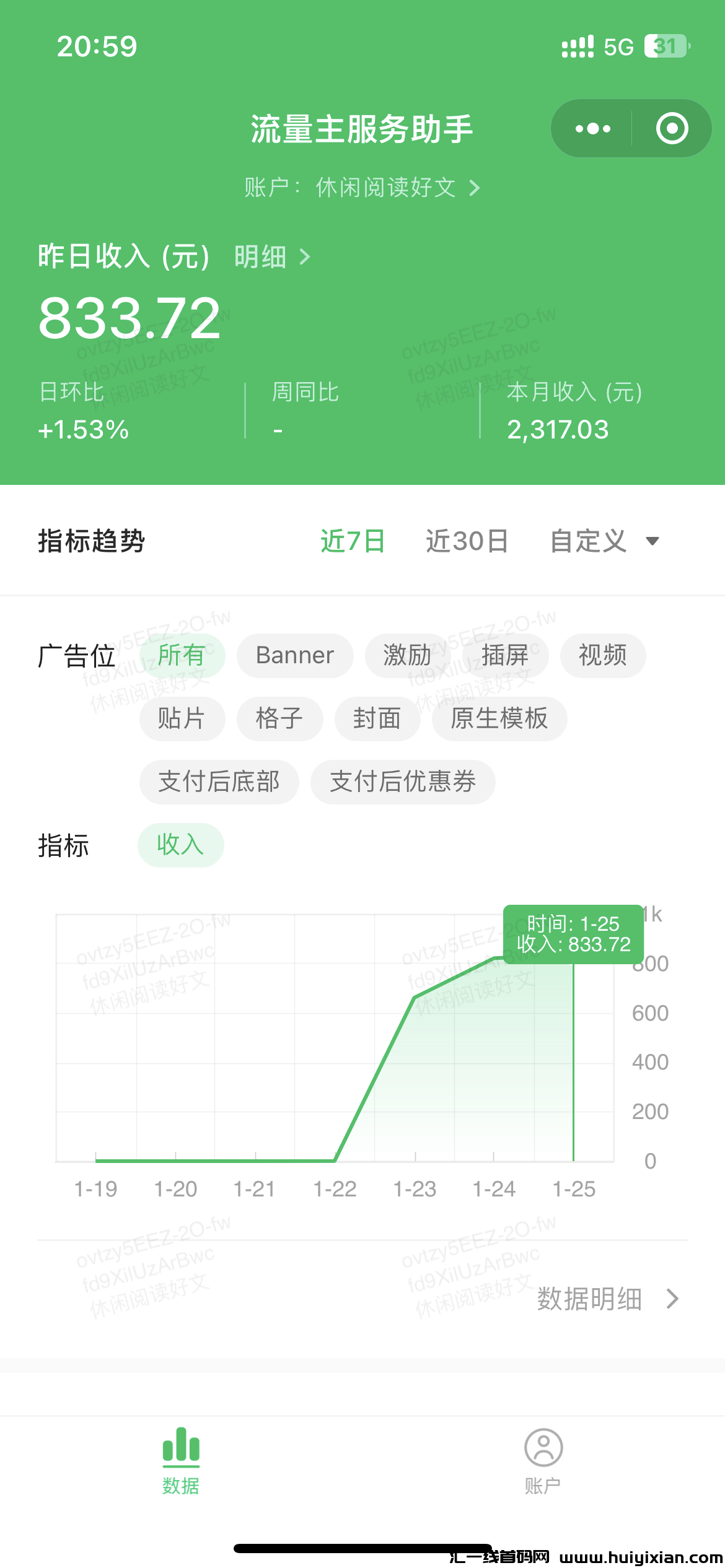Switch to 近30日 time range

point(467,541)
